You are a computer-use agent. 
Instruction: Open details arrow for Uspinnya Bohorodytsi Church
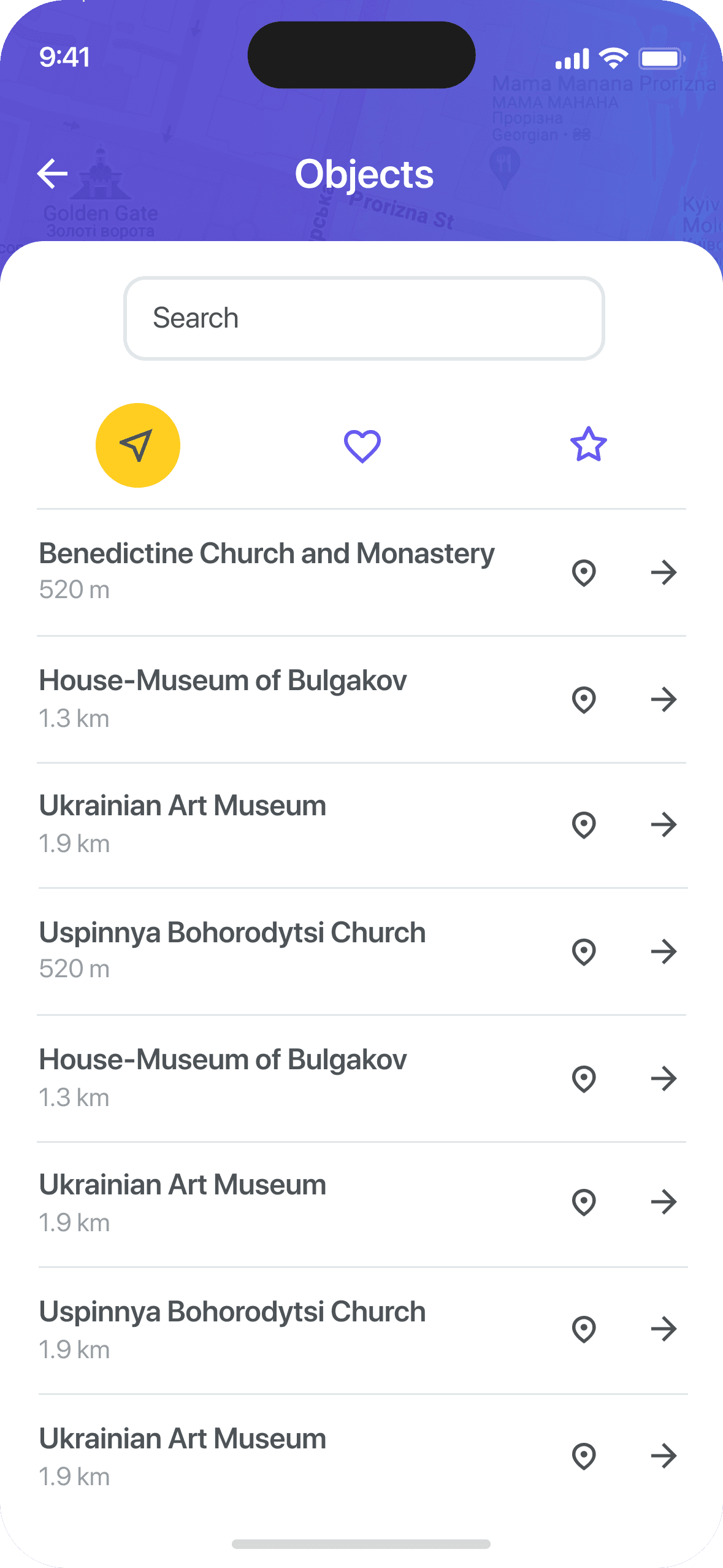[x=665, y=951]
